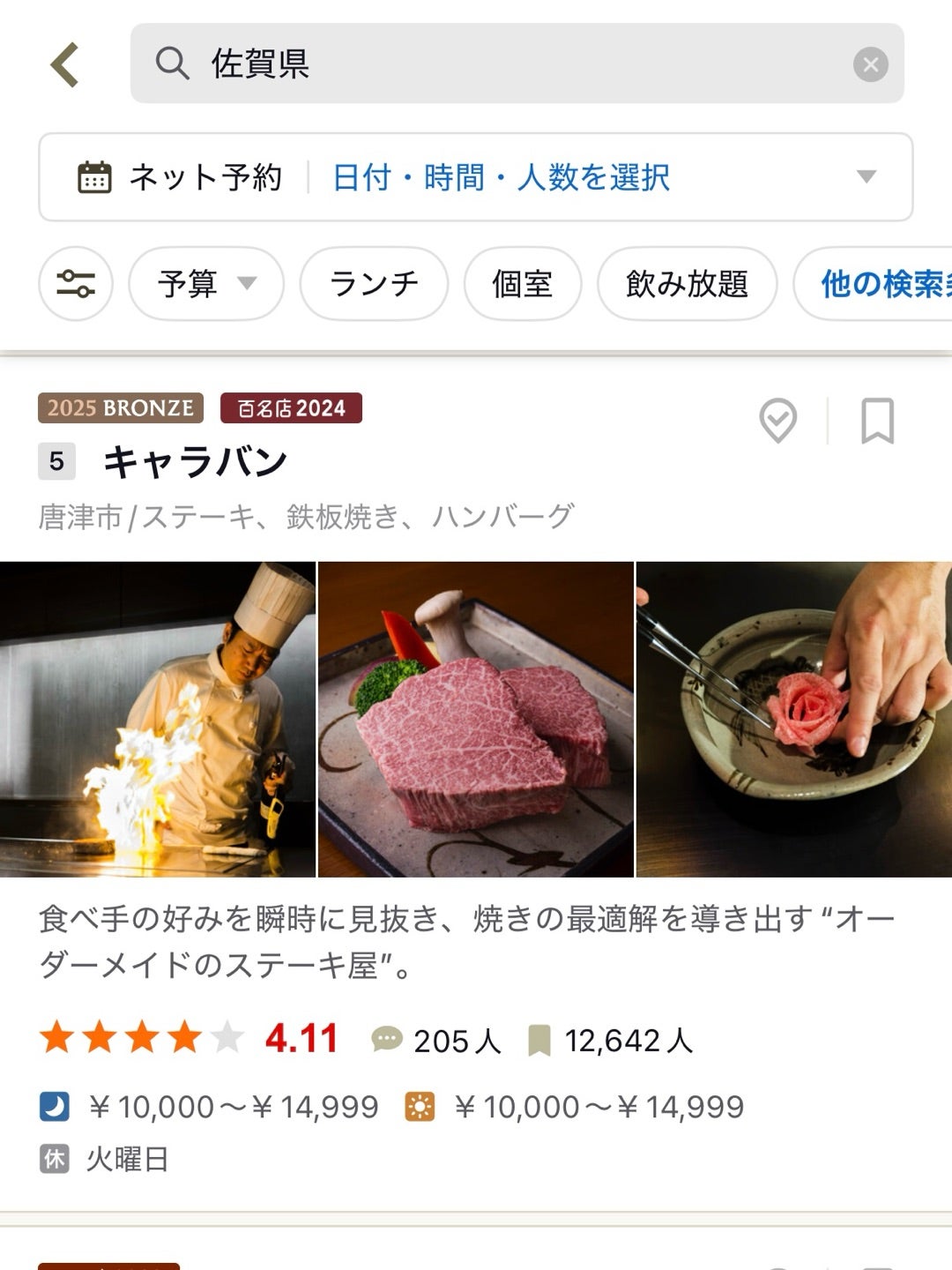This screenshot has height=1270, width=952.
Task: View the meat rose plating photo
Action: click(x=793, y=719)
